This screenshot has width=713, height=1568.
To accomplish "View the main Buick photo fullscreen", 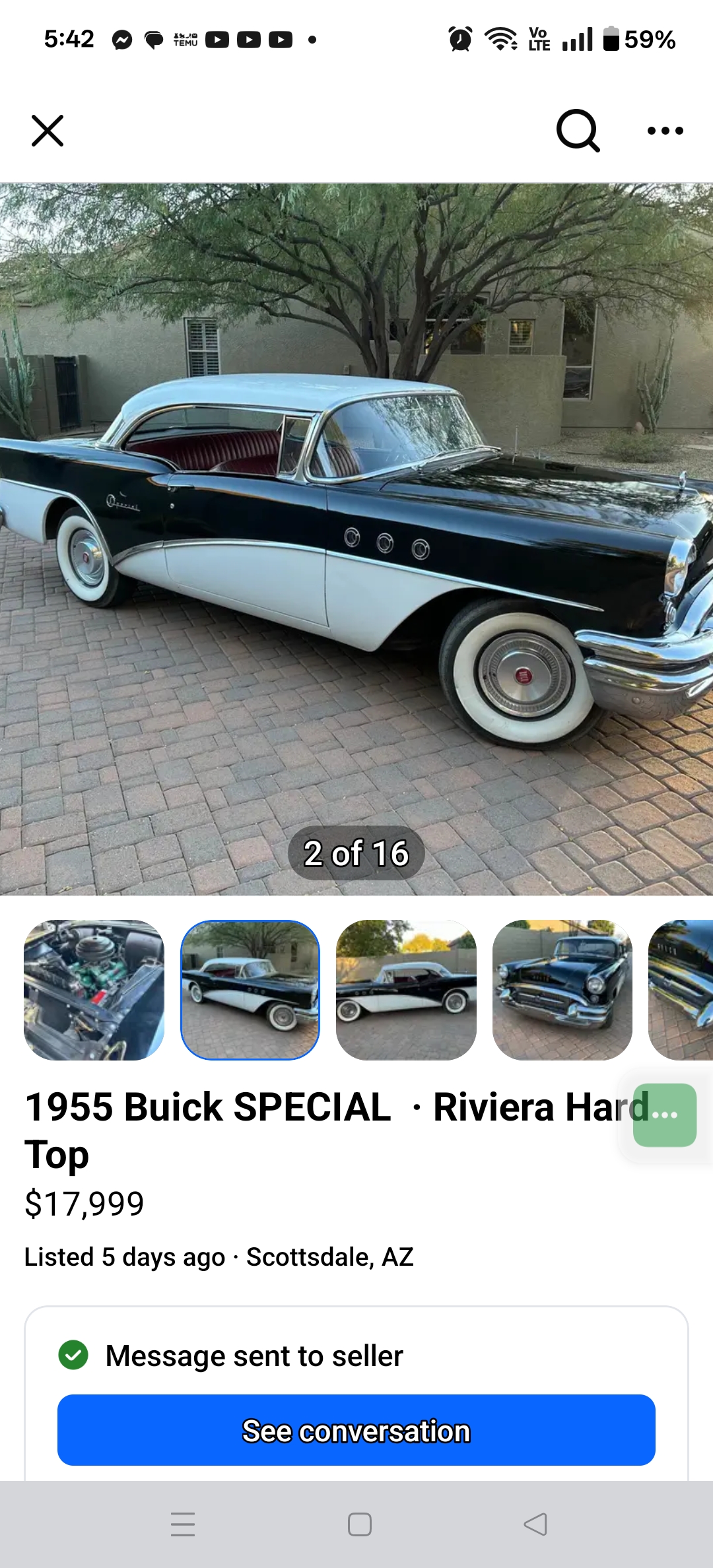I will pos(356,539).
